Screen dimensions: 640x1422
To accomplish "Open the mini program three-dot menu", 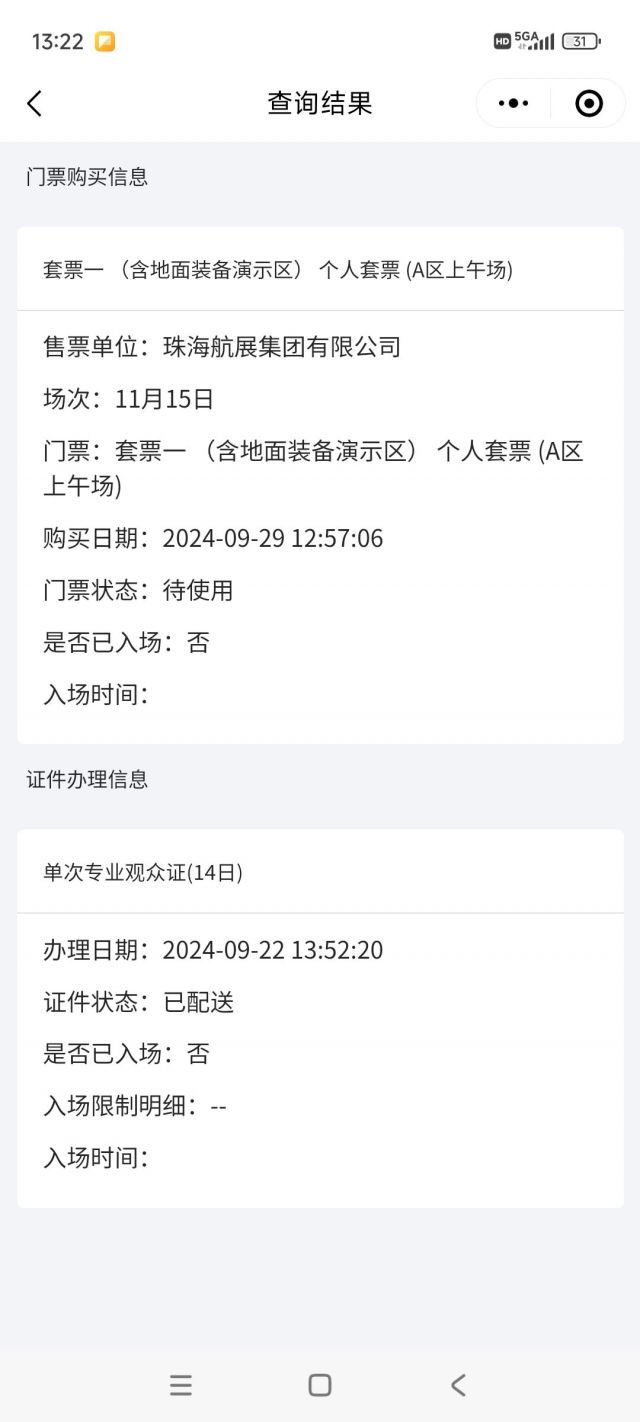I will pos(513,103).
